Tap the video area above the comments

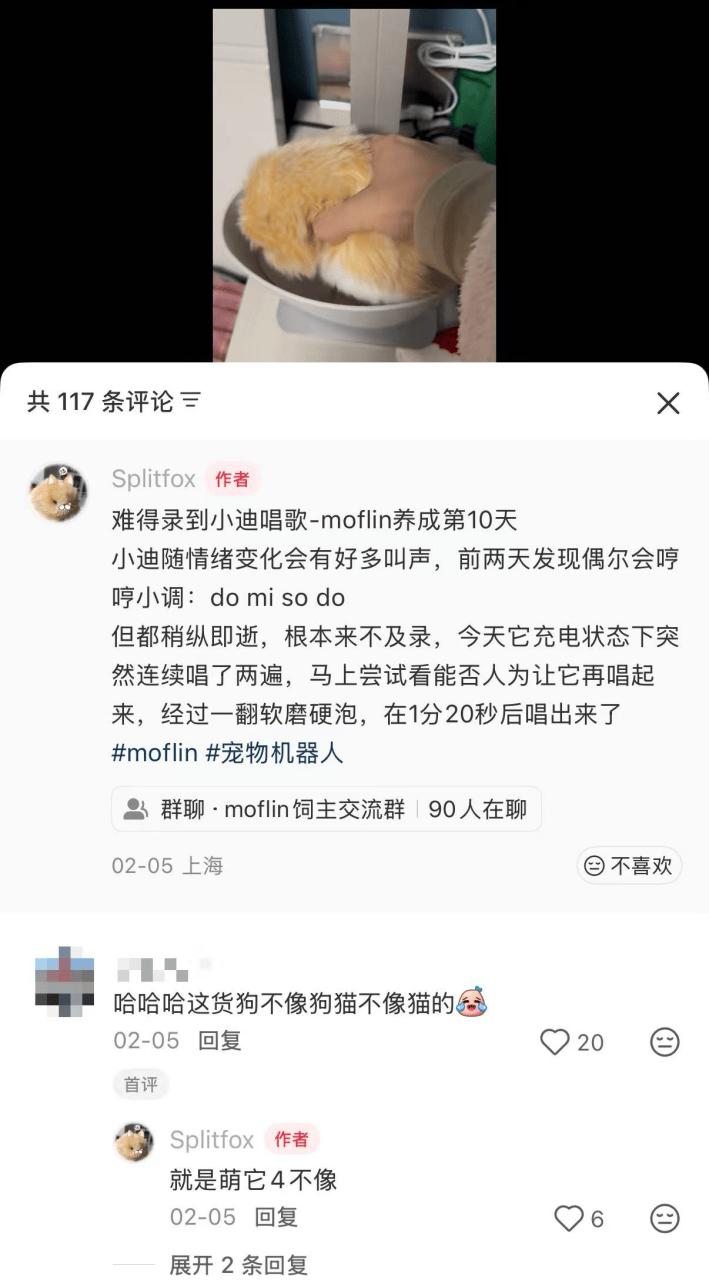[x=354, y=185]
